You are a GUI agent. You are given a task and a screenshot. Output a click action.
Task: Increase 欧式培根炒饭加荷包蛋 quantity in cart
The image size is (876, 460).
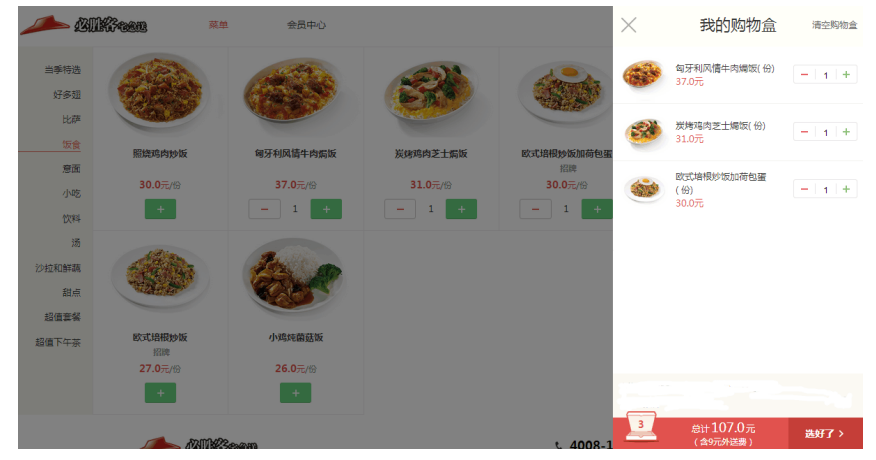tap(846, 189)
